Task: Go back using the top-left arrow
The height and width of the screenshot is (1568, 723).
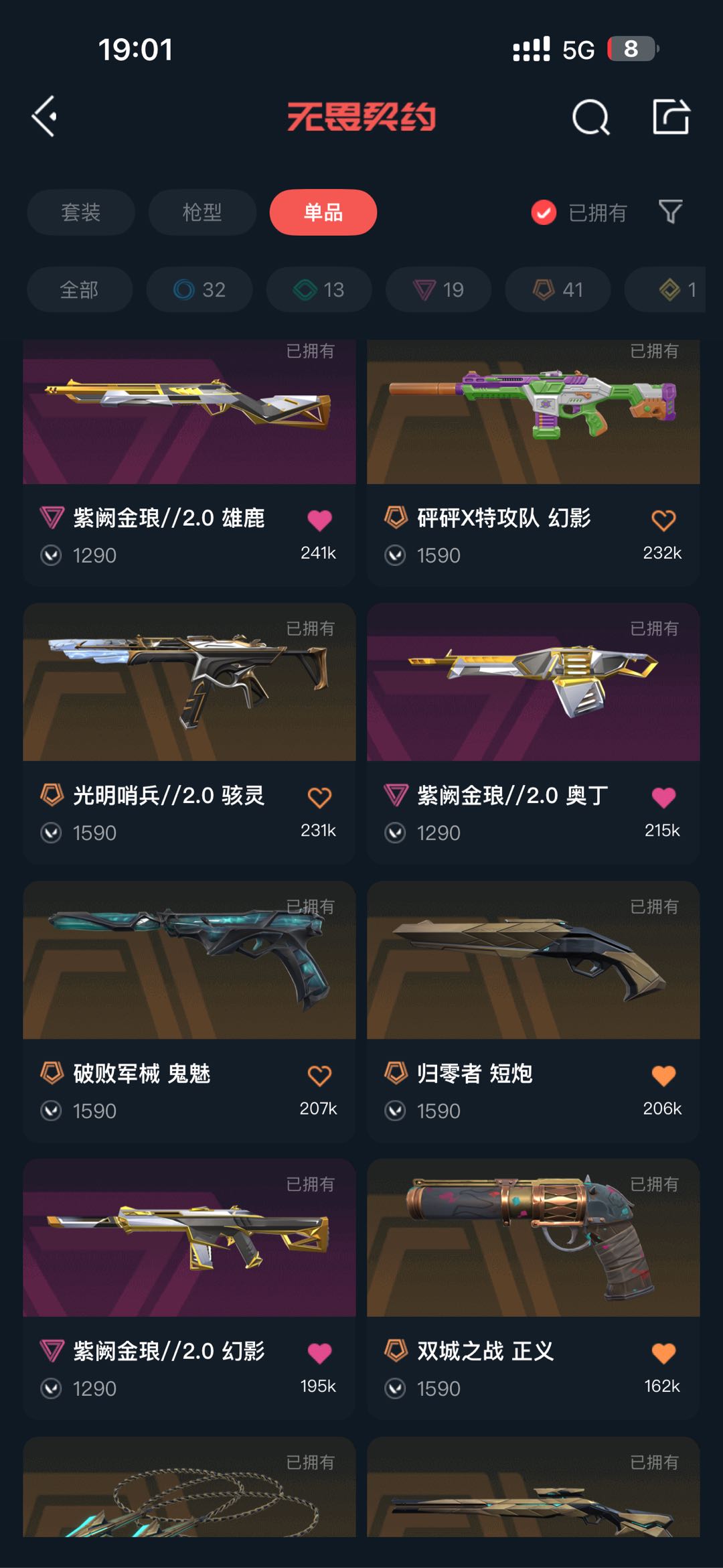Action: pyautogui.click(x=45, y=117)
